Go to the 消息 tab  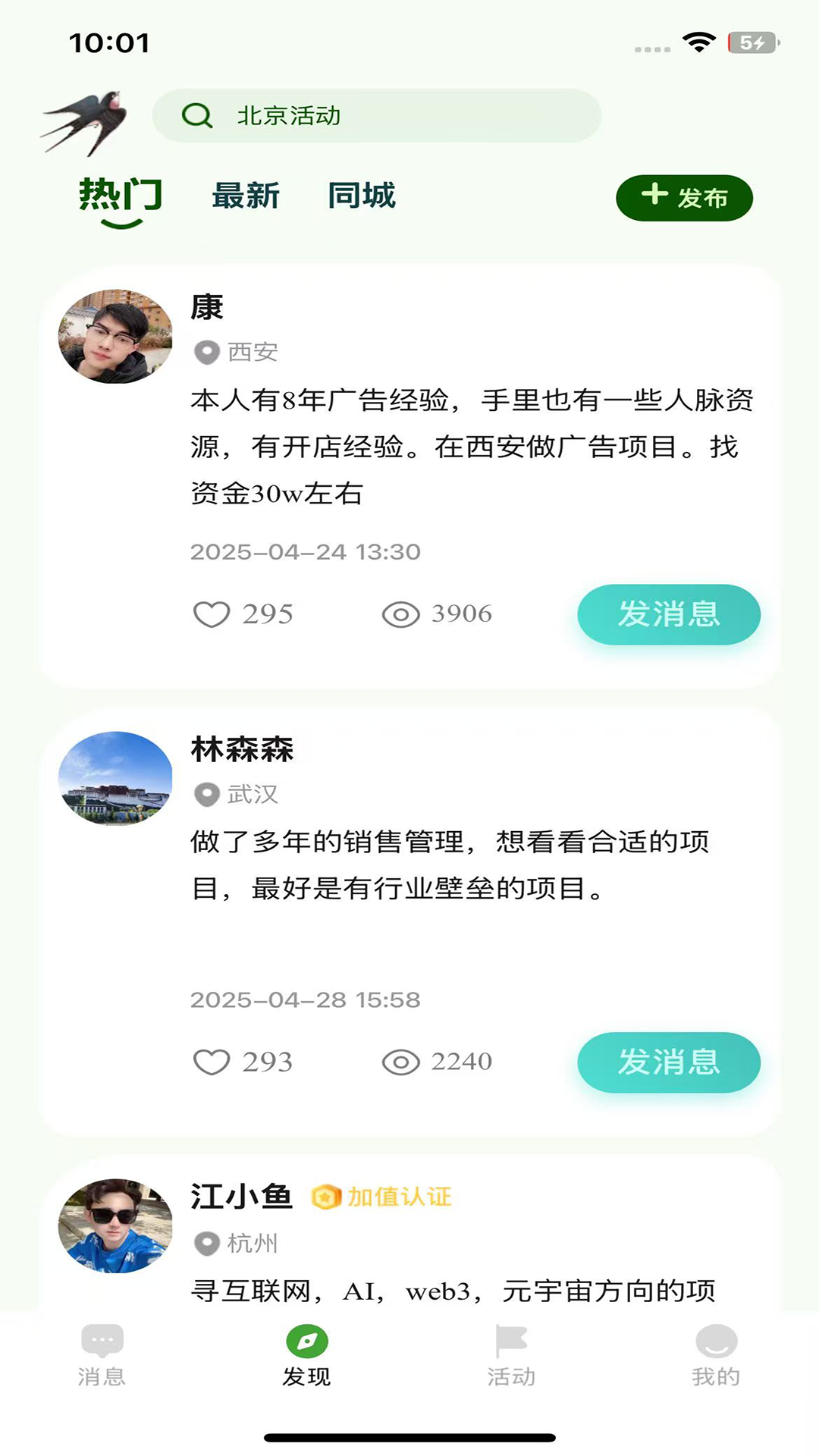[102, 1355]
